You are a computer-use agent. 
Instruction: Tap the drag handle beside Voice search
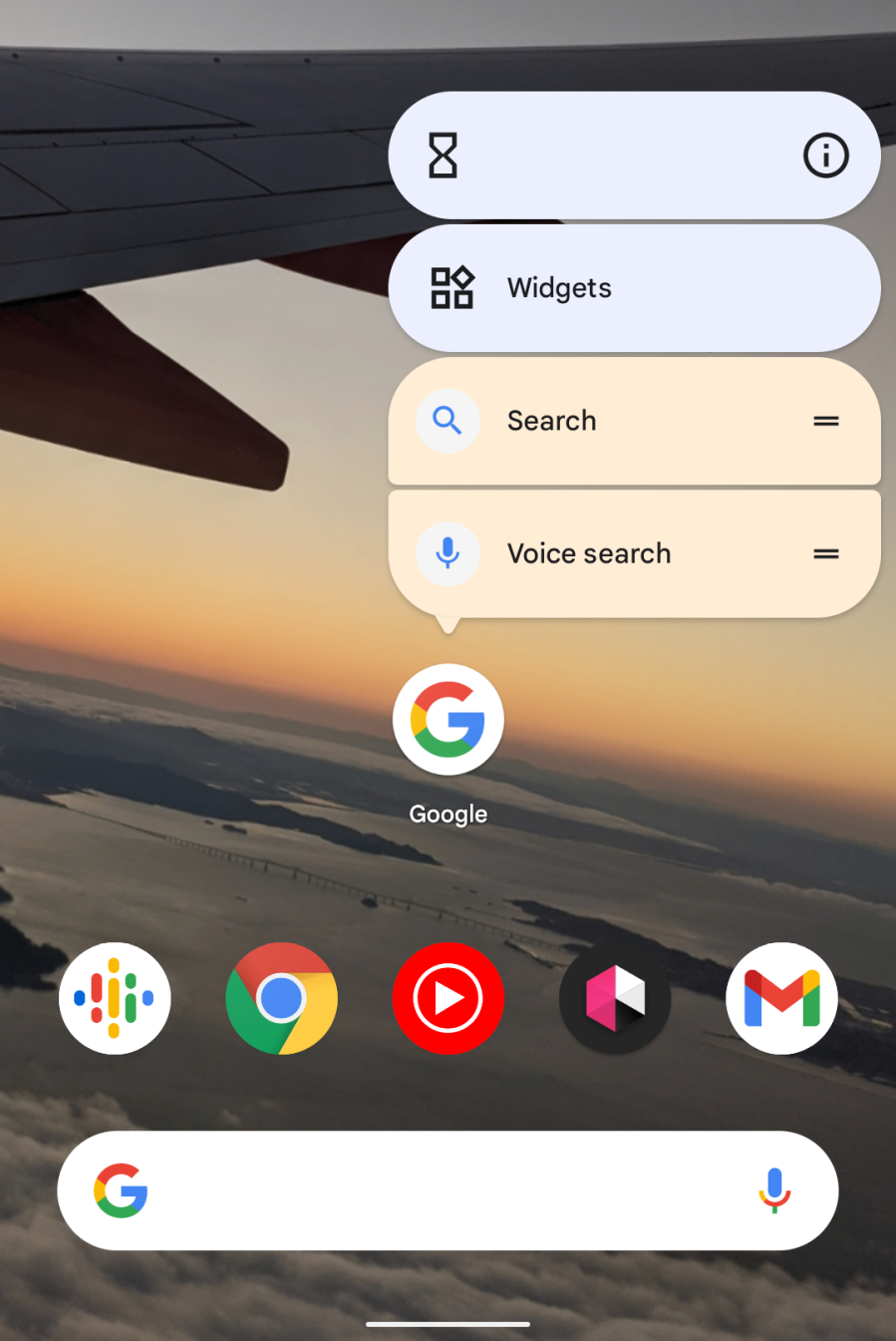coord(826,553)
